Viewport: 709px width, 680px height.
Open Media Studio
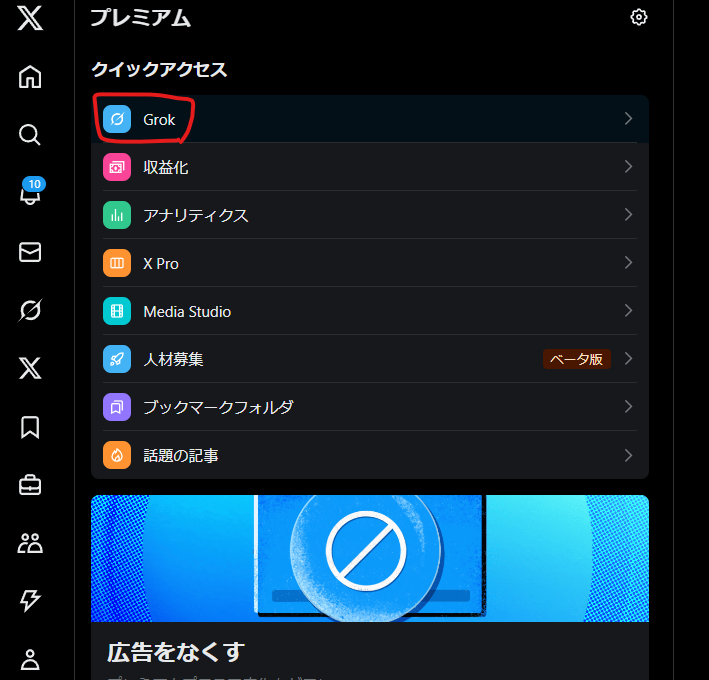pyautogui.click(x=370, y=311)
